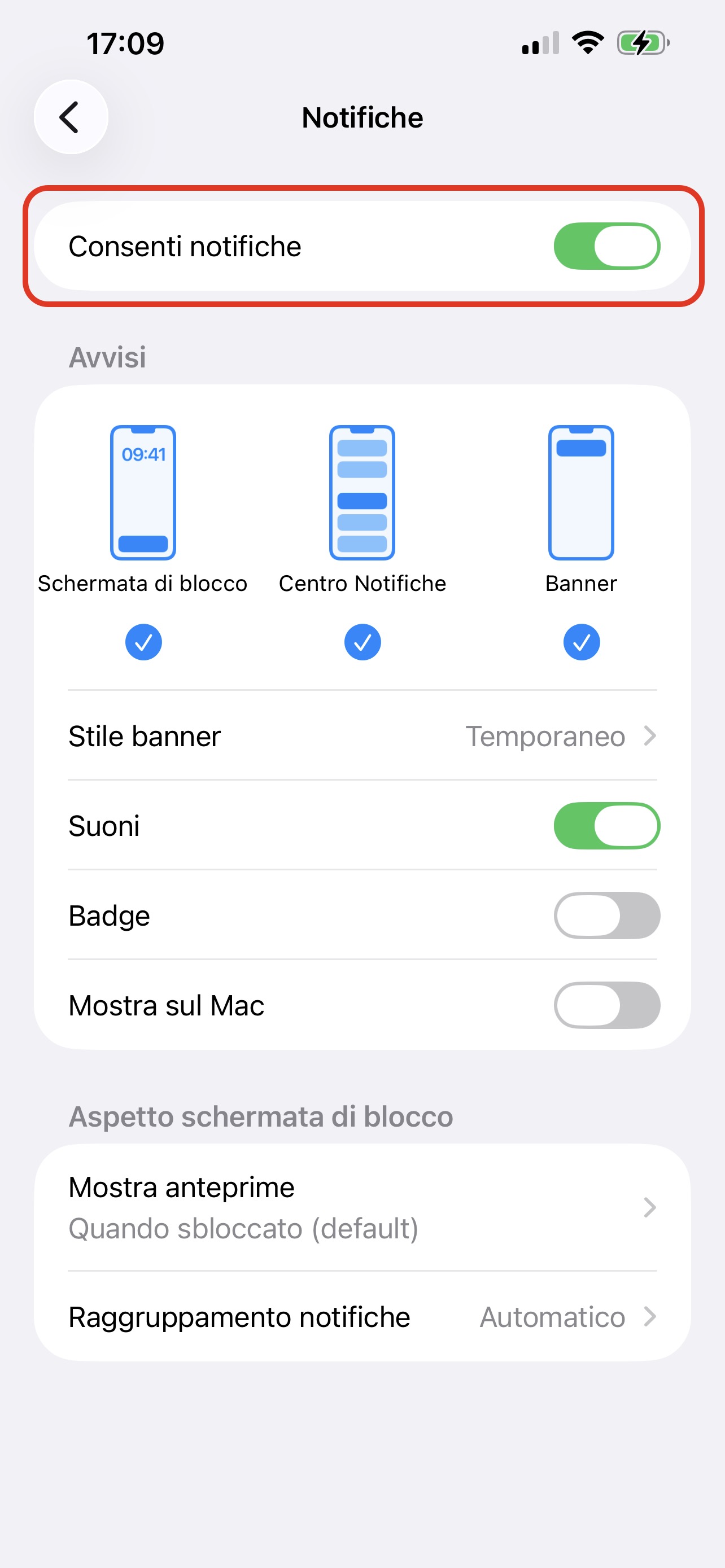Open Raggruppamento notifiche options
This screenshot has height=1568, width=725.
[362, 1317]
